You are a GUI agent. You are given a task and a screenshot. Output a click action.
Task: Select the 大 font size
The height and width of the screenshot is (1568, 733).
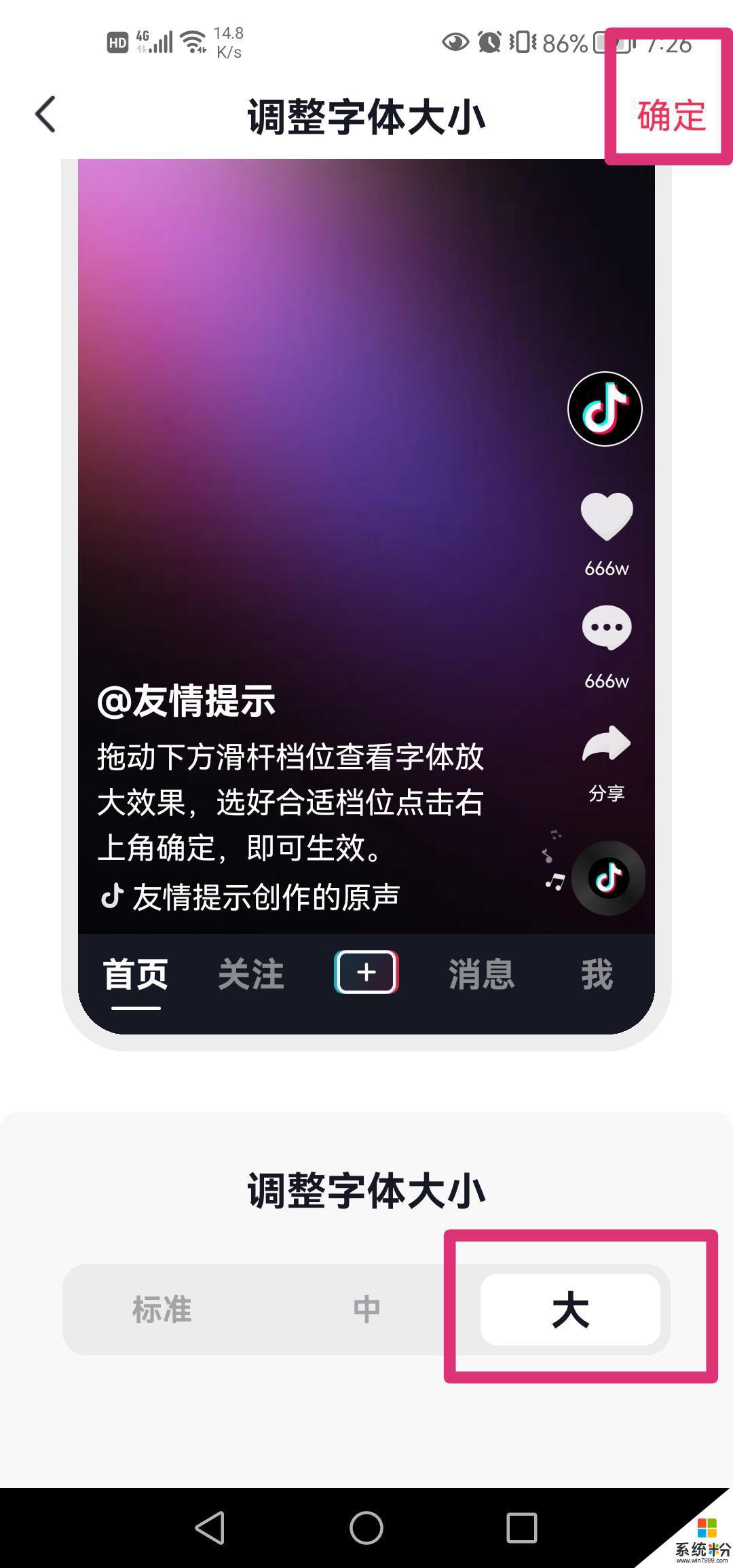pos(570,1309)
